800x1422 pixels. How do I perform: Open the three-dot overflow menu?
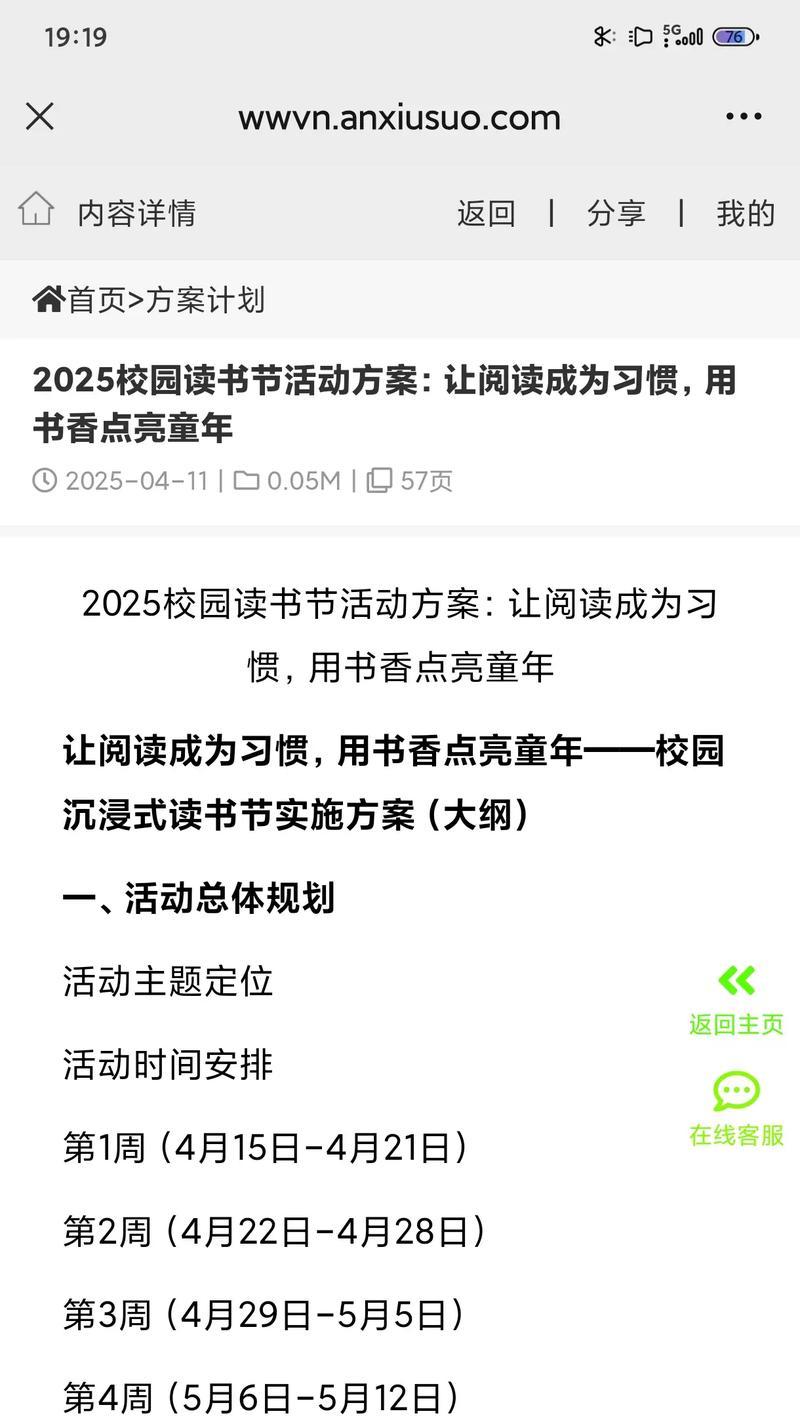(743, 117)
